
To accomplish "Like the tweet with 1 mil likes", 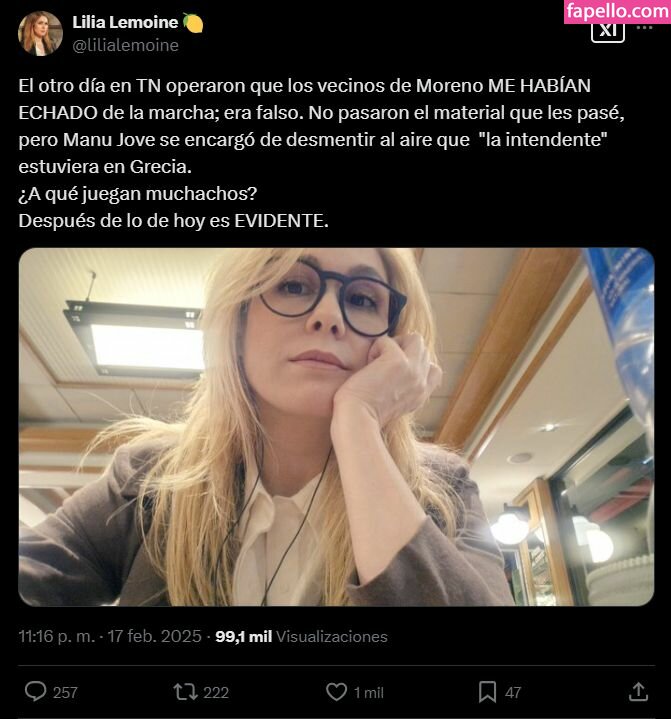I will point(338,691).
